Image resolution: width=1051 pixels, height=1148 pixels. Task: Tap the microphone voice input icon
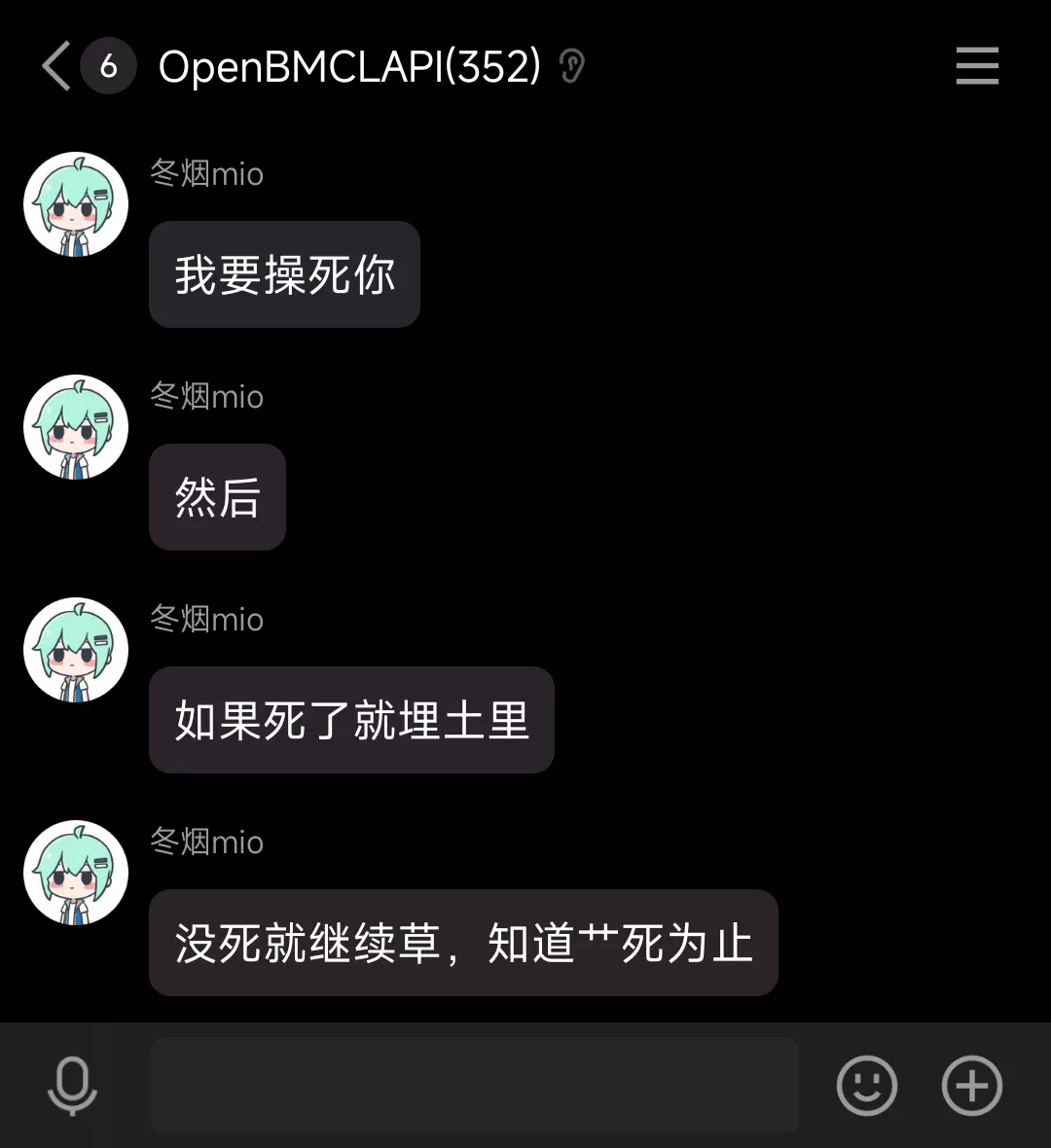point(72,1085)
